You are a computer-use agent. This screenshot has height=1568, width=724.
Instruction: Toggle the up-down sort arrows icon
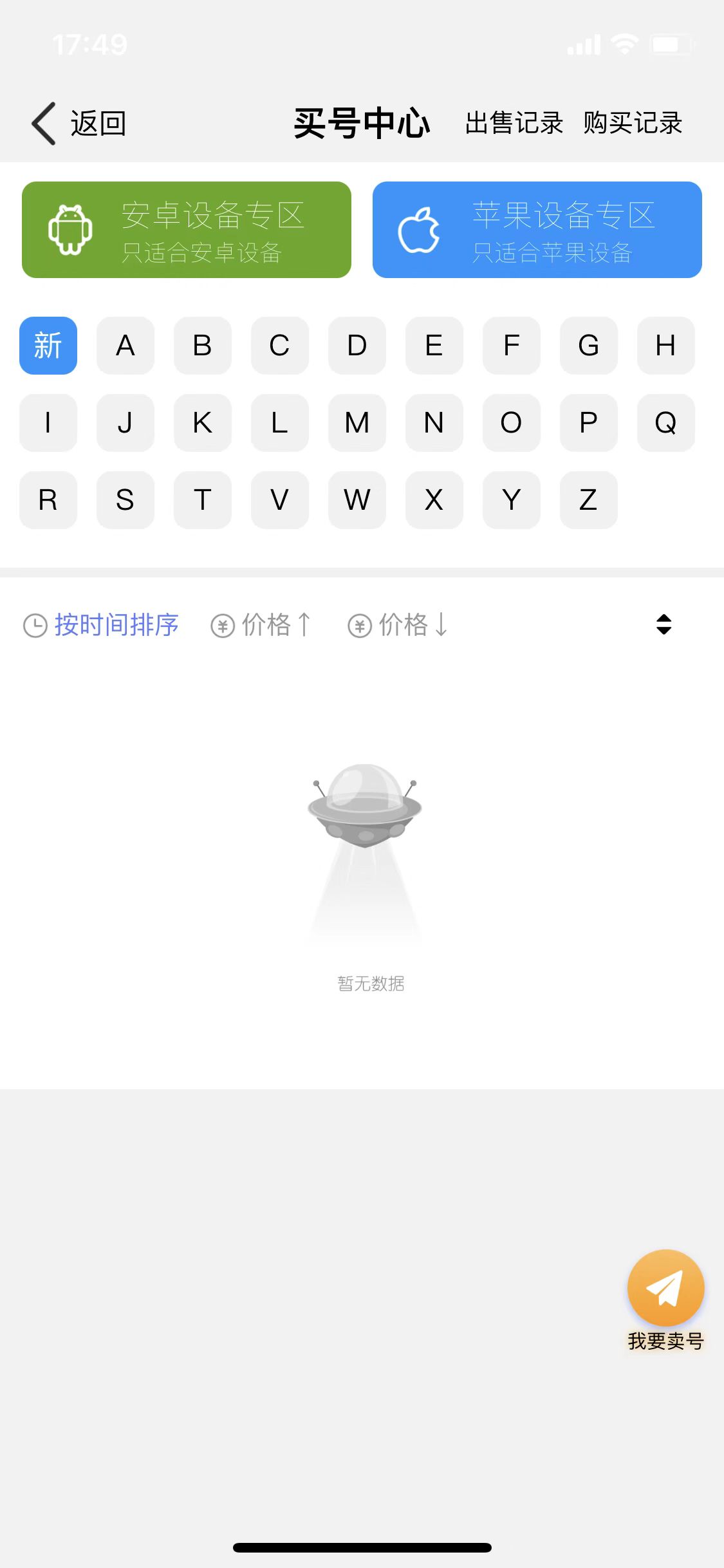664,624
